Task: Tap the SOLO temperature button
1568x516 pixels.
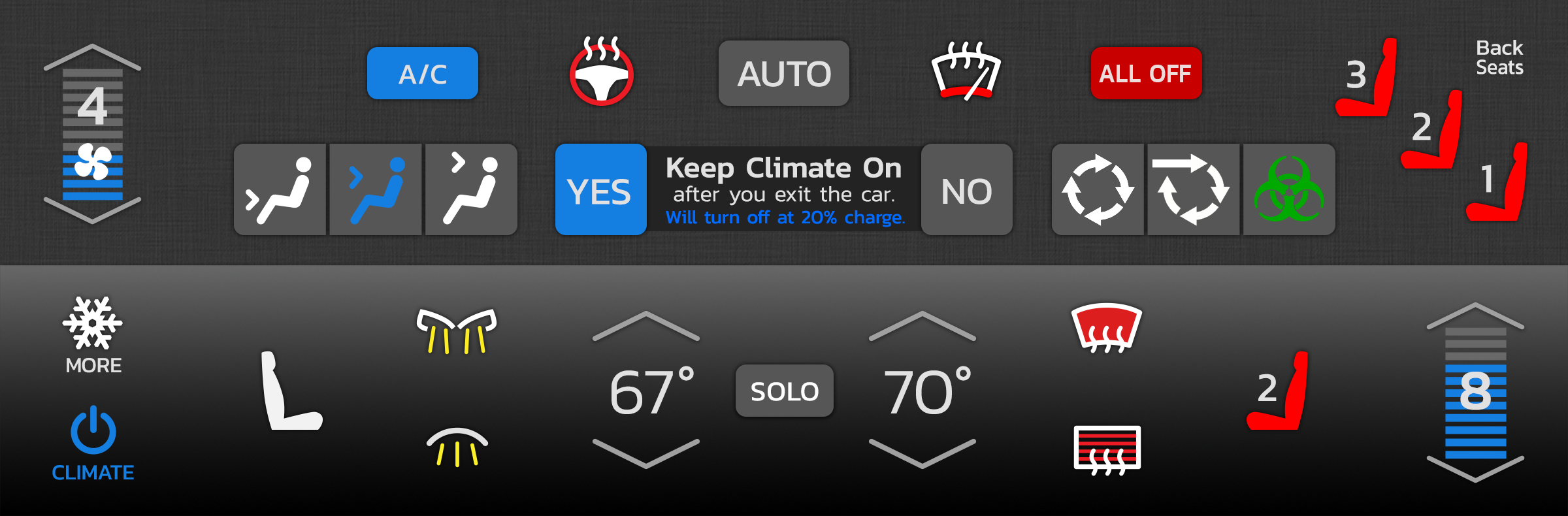Action: [784, 391]
